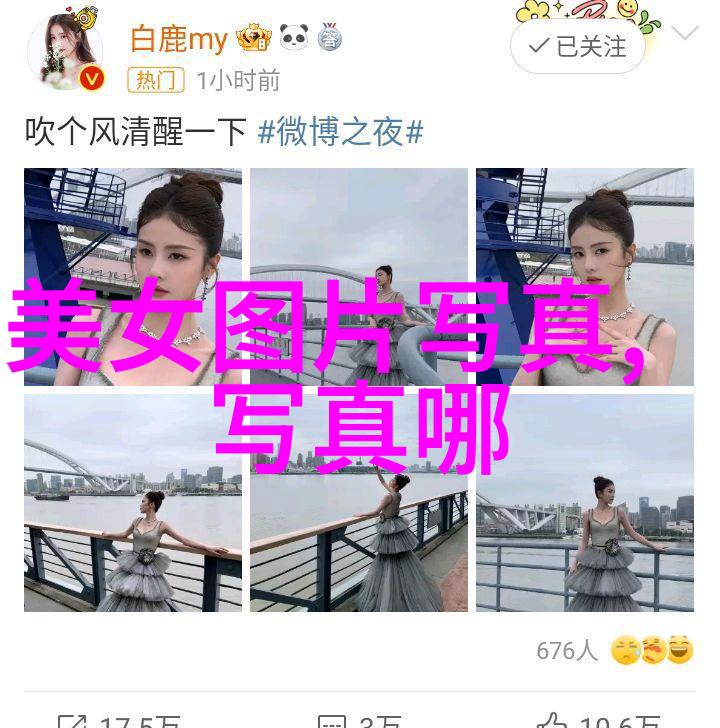Image resolution: width=720 pixels, height=728 pixels.
Task: Tap the 已关注 following button
Action: pyautogui.click(x=577, y=46)
